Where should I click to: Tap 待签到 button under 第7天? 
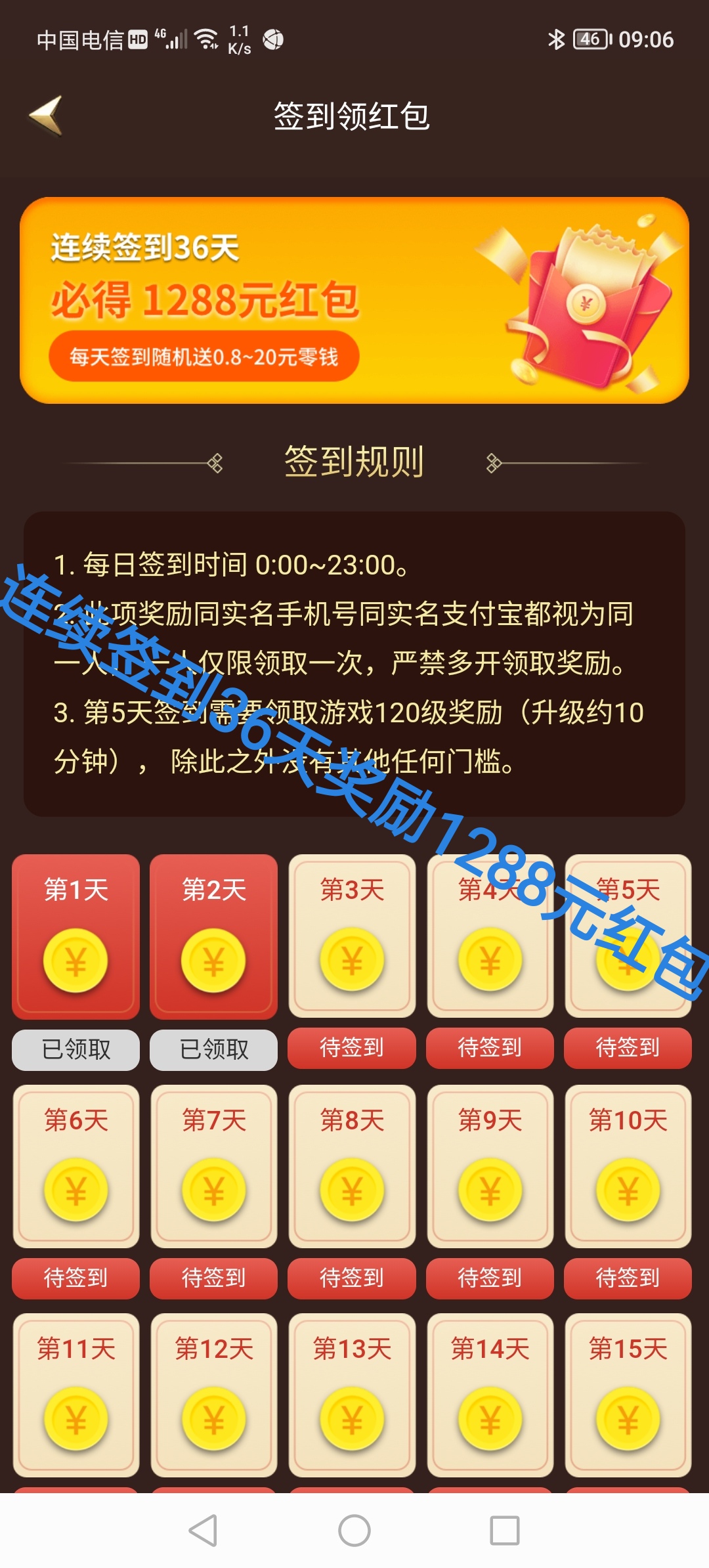[213, 1278]
